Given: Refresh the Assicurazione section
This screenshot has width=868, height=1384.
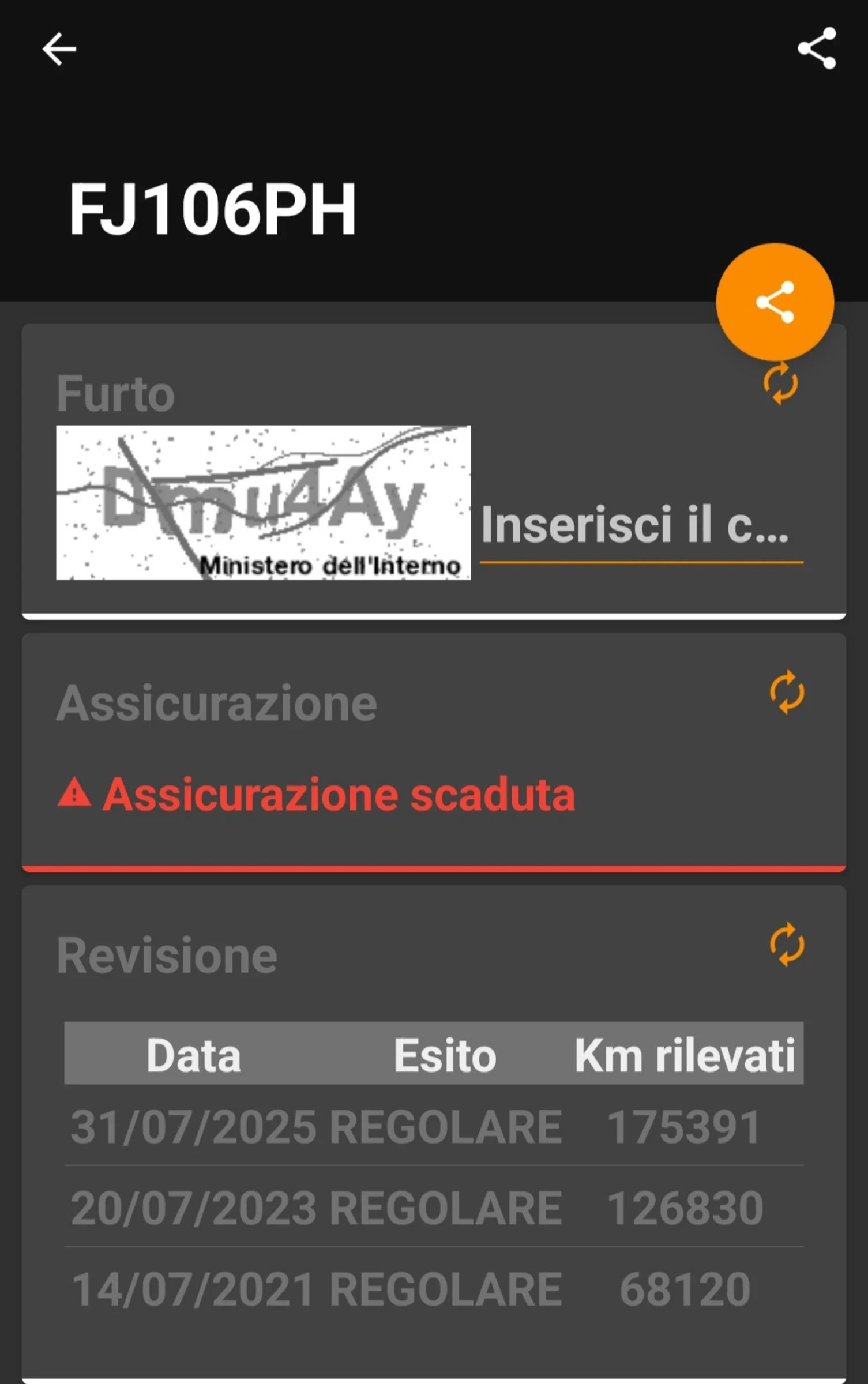Looking at the screenshot, I should (787, 692).
